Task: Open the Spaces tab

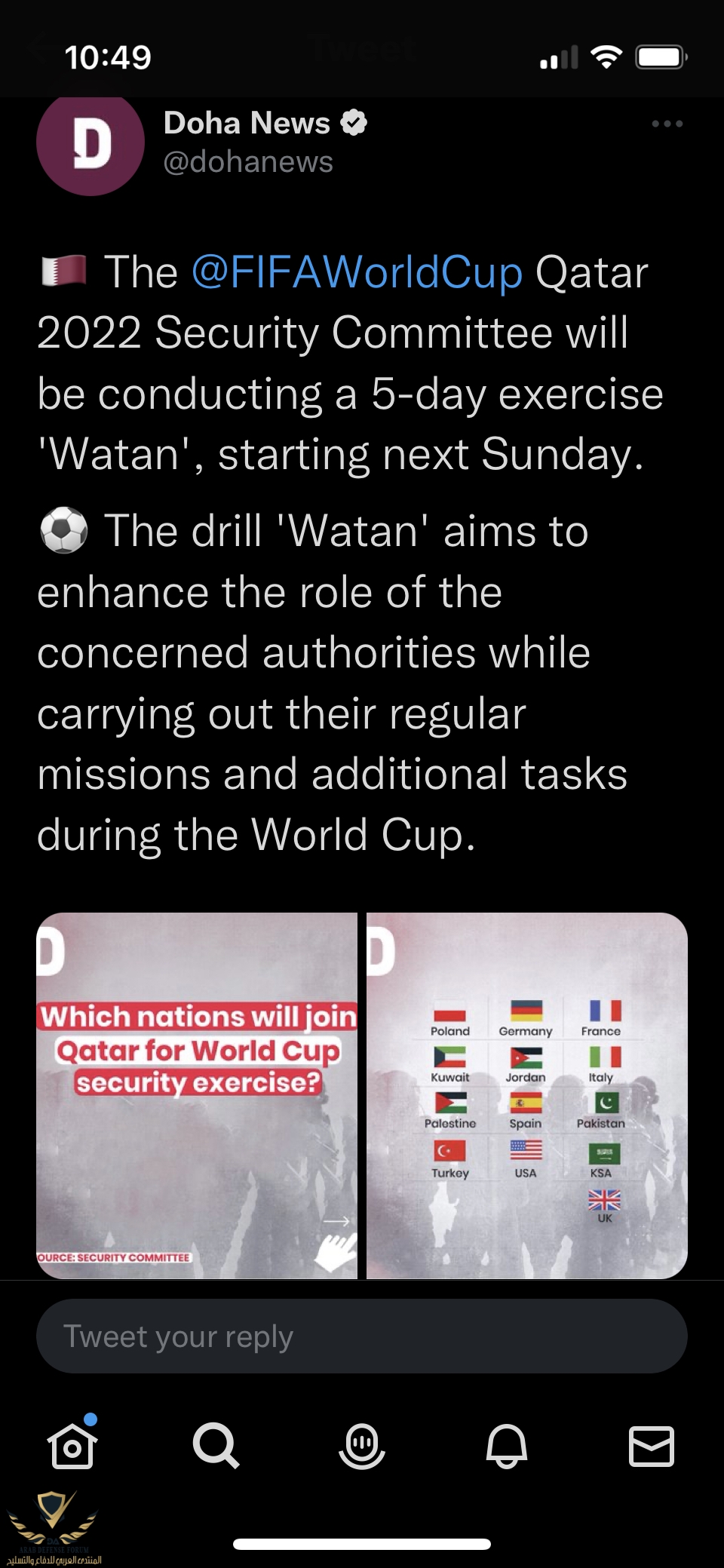Action: [362, 1446]
